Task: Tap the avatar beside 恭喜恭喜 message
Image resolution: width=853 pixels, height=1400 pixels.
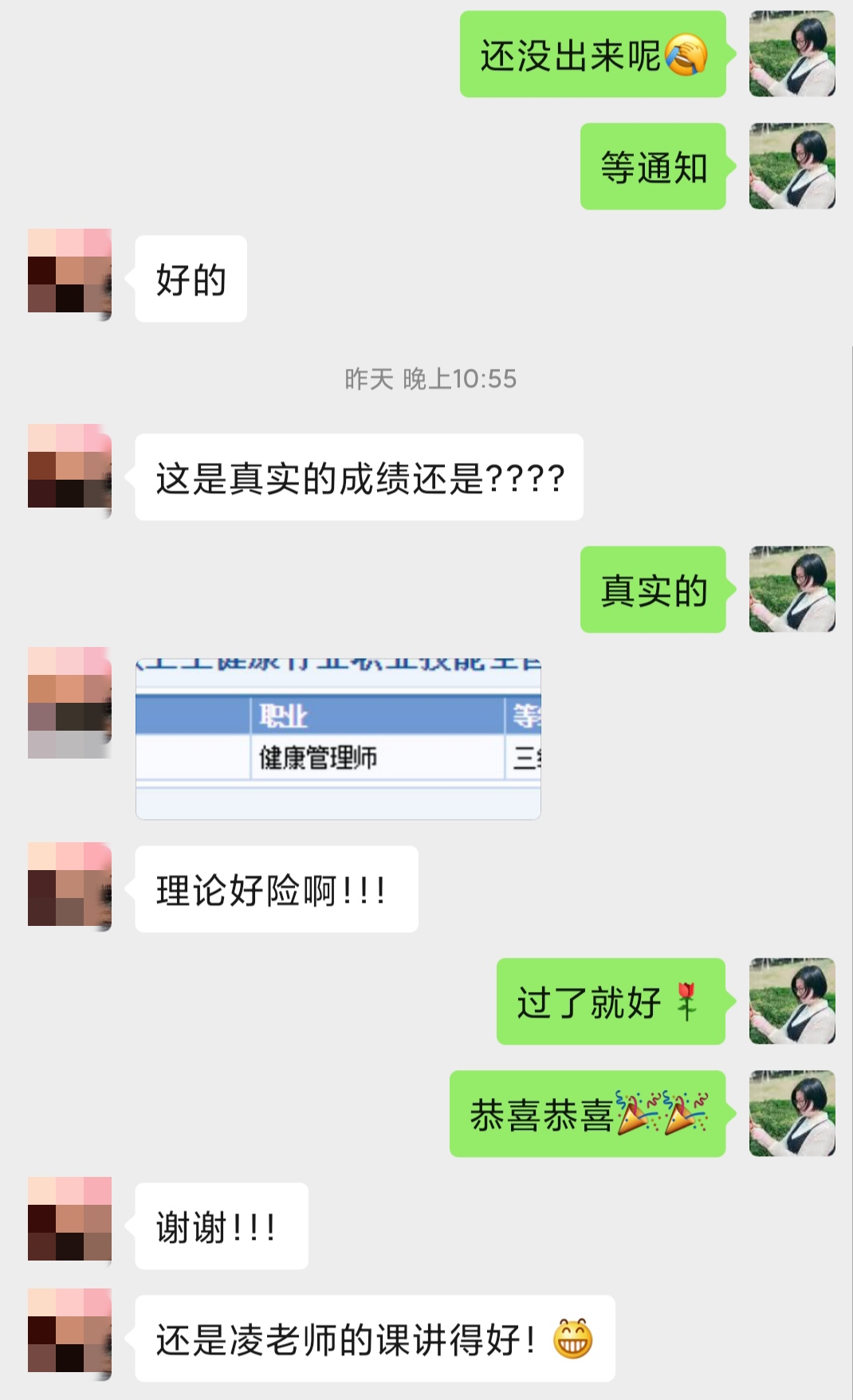Action: click(x=792, y=1113)
